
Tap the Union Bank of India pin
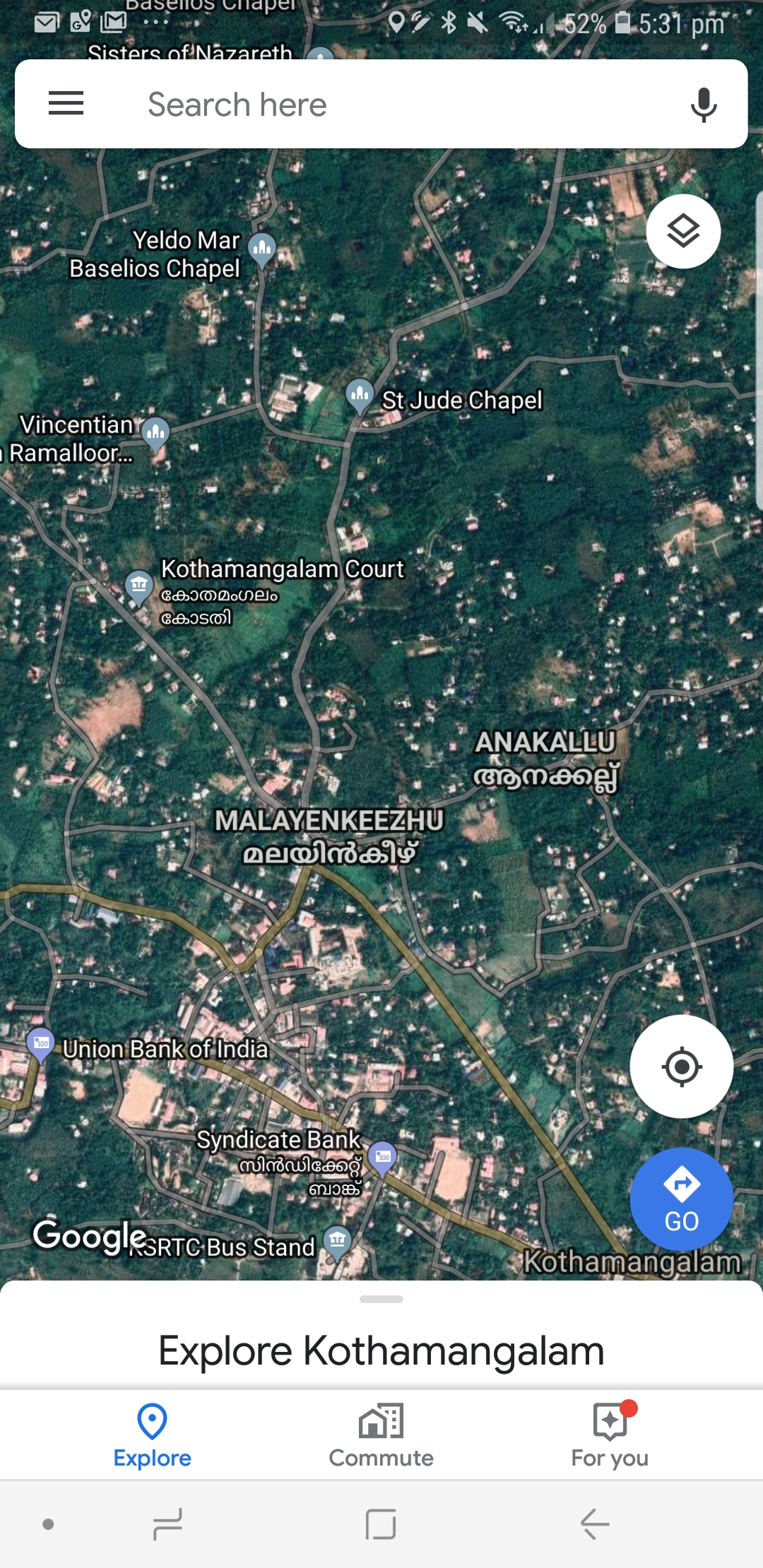pyautogui.click(x=41, y=1043)
